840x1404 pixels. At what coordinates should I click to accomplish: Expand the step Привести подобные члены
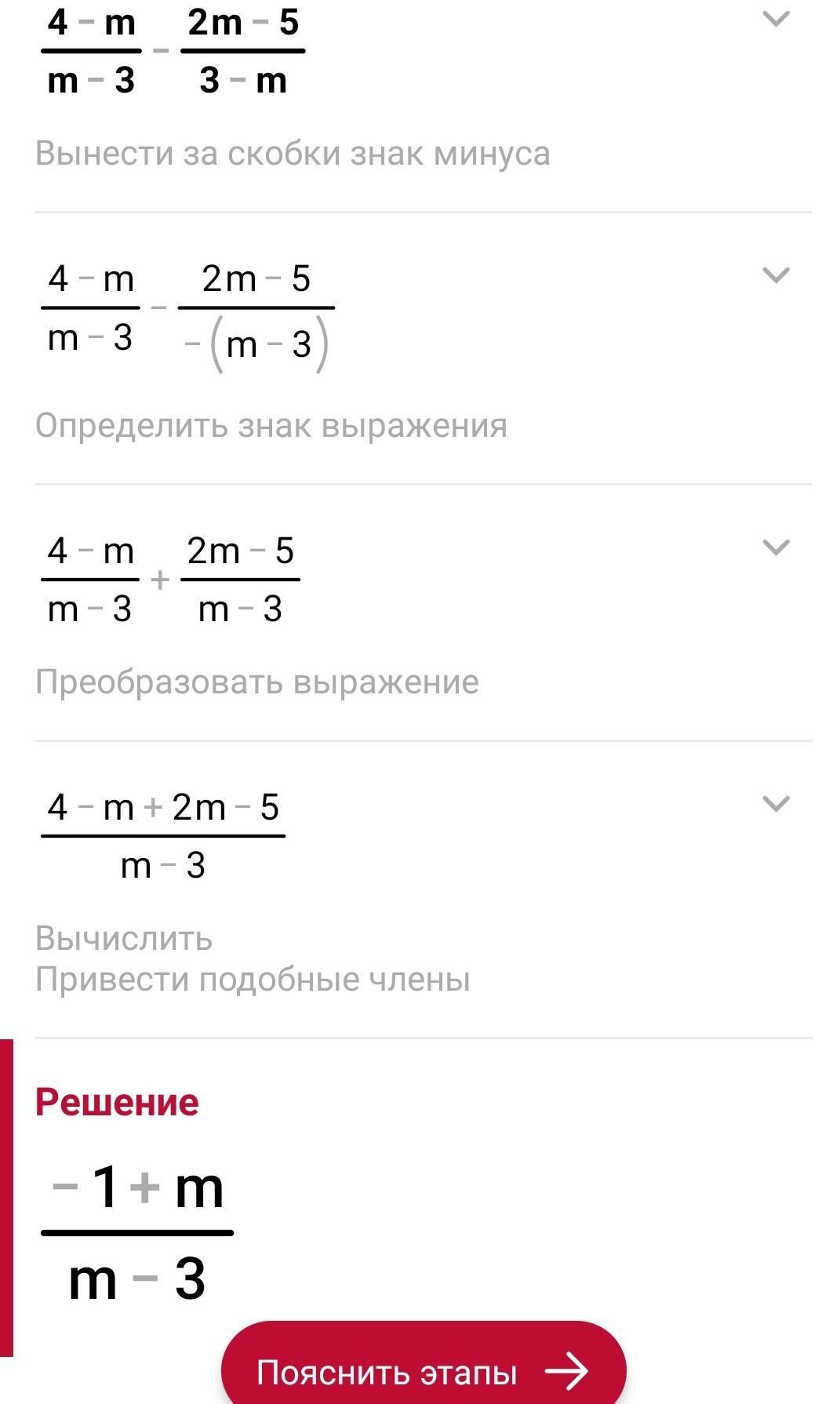point(776,804)
